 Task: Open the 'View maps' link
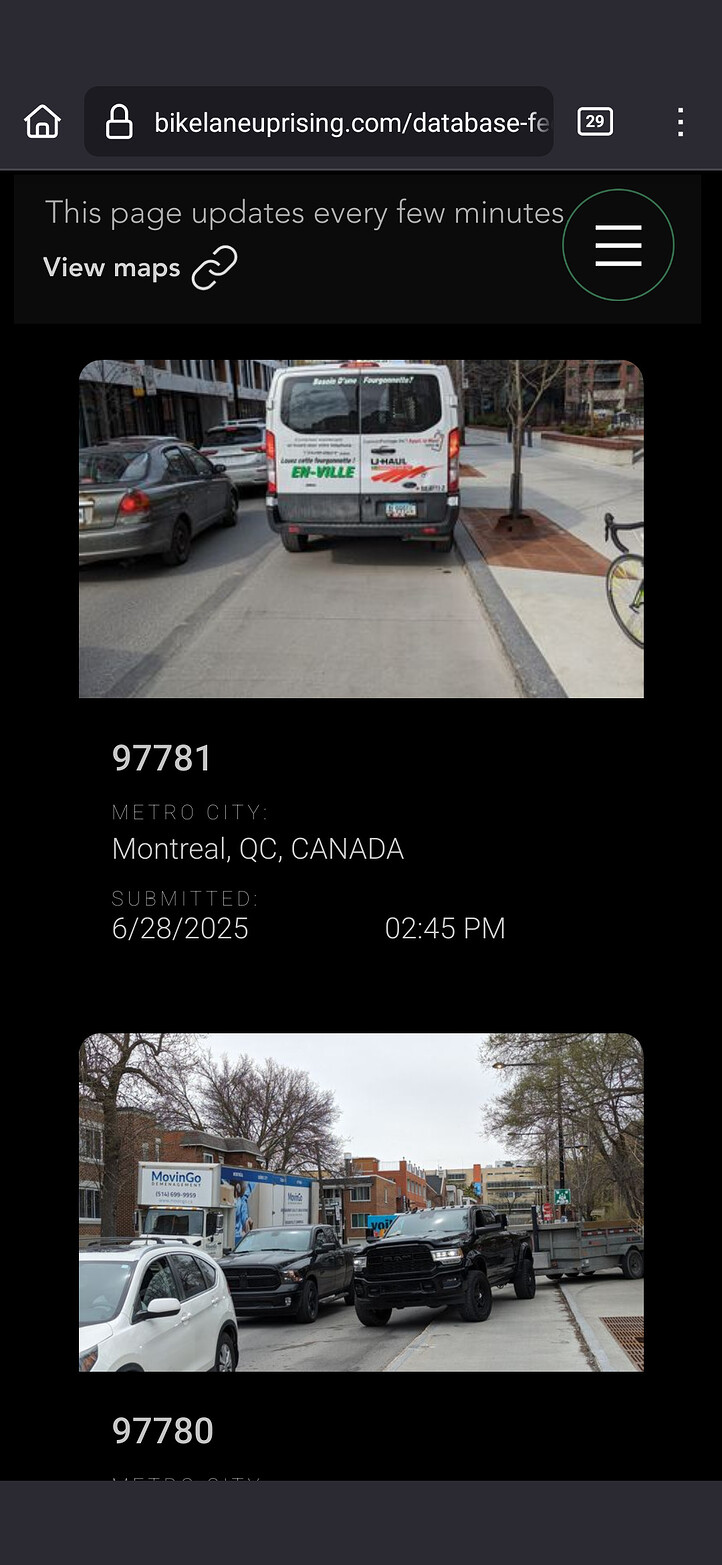pyautogui.click(x=112, y=267)
